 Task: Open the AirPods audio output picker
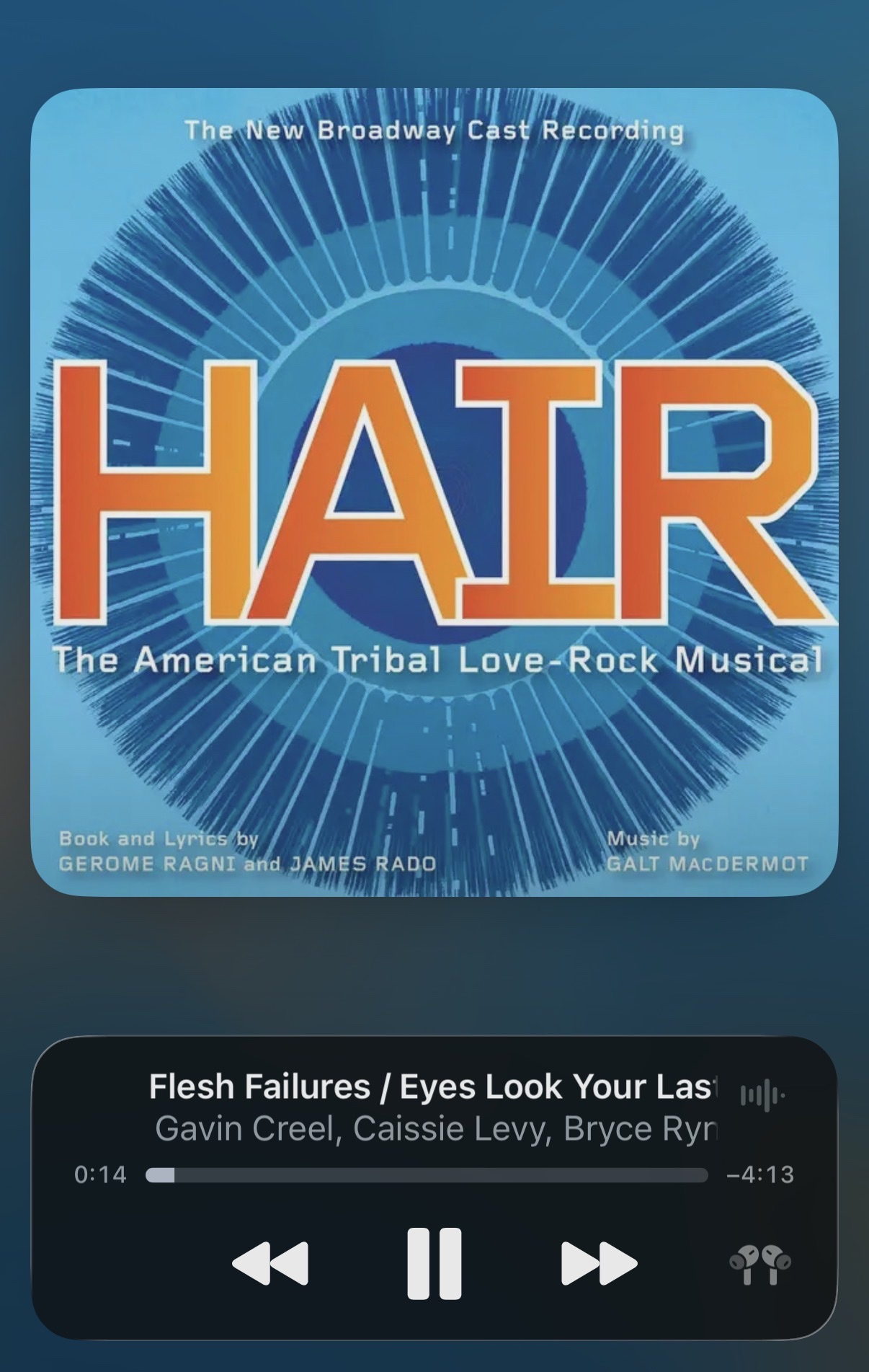click(759, 1264)
